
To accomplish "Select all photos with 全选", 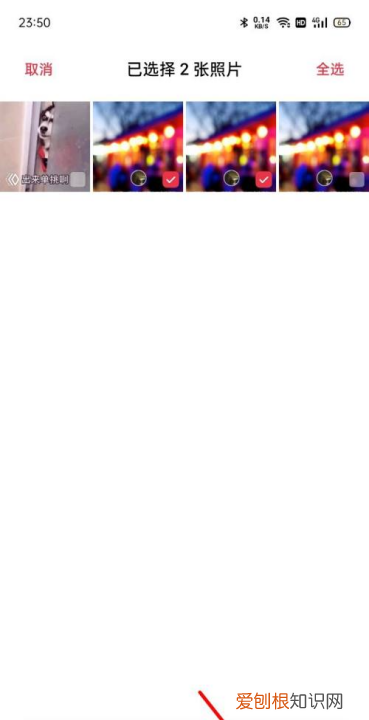I will (330, 69).
